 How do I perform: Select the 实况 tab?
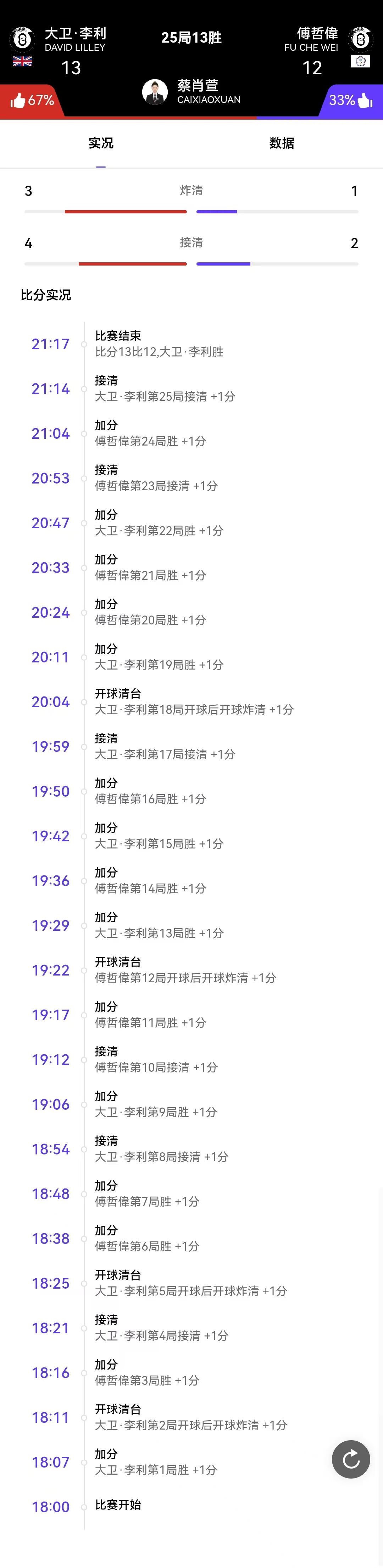click(101, 143)
